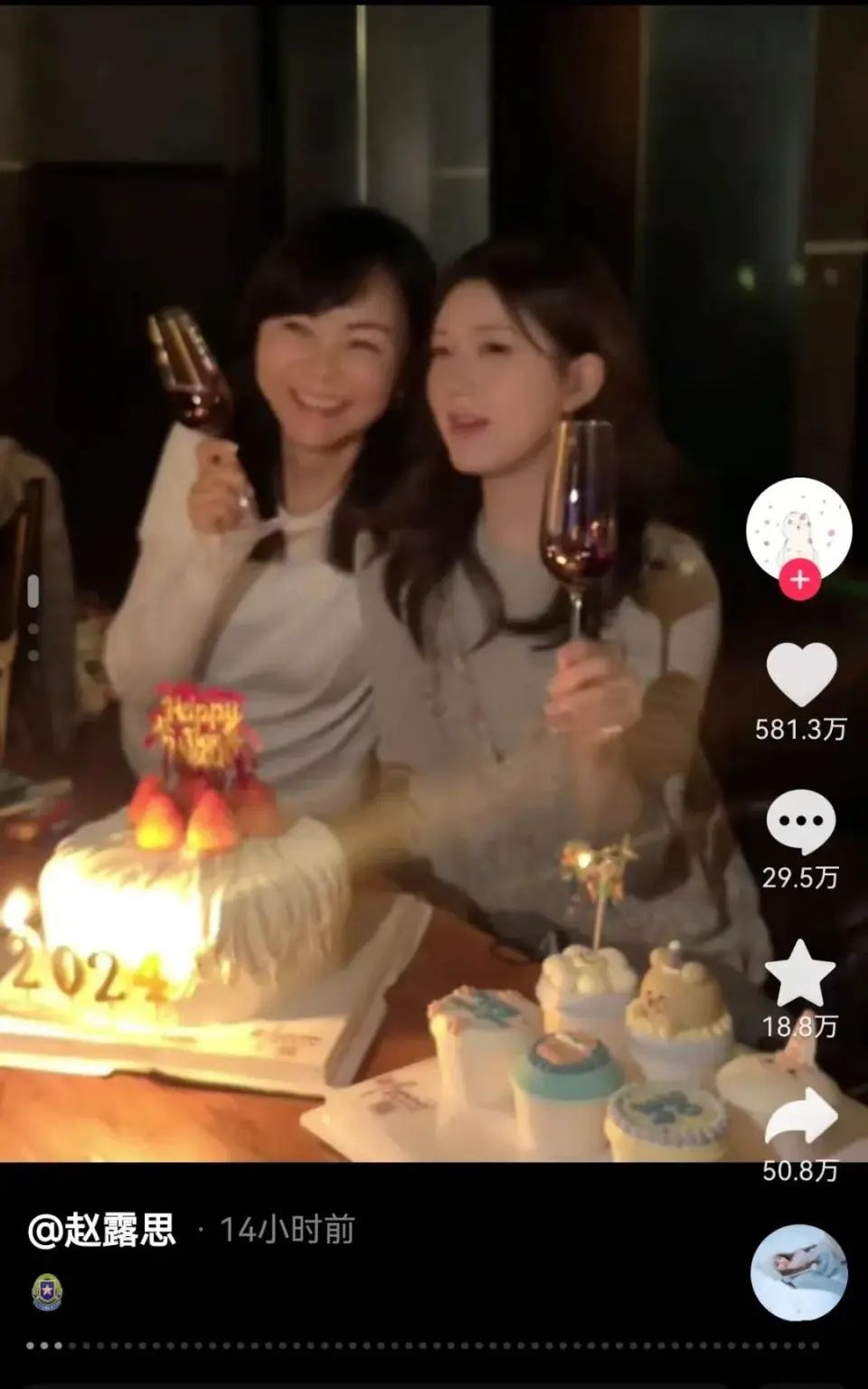Open the @赵露思 profile link
This screenshot has height=1389, width=868.
click(102, 1230)
